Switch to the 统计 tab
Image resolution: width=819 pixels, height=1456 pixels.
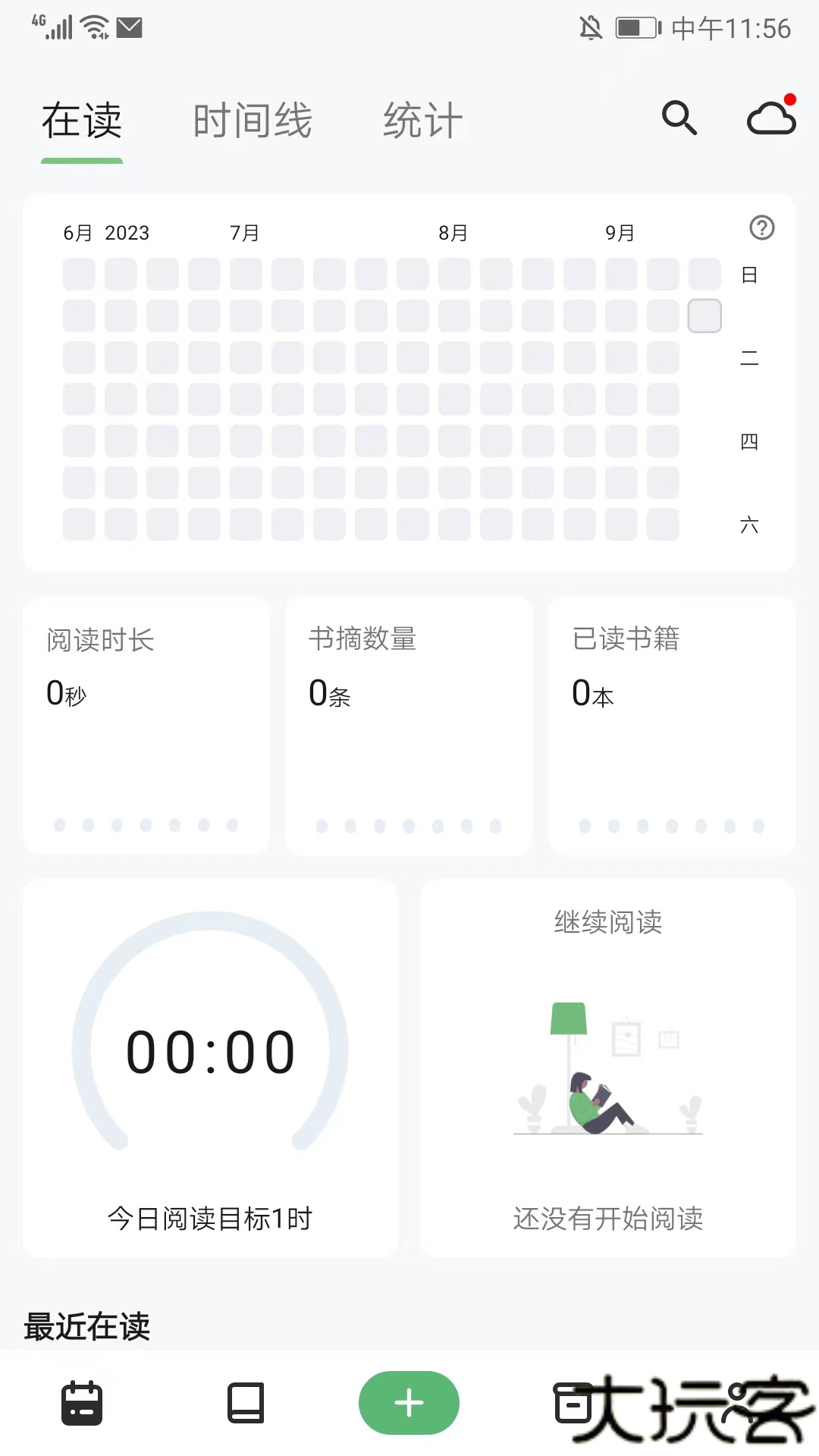pos(423,120)
